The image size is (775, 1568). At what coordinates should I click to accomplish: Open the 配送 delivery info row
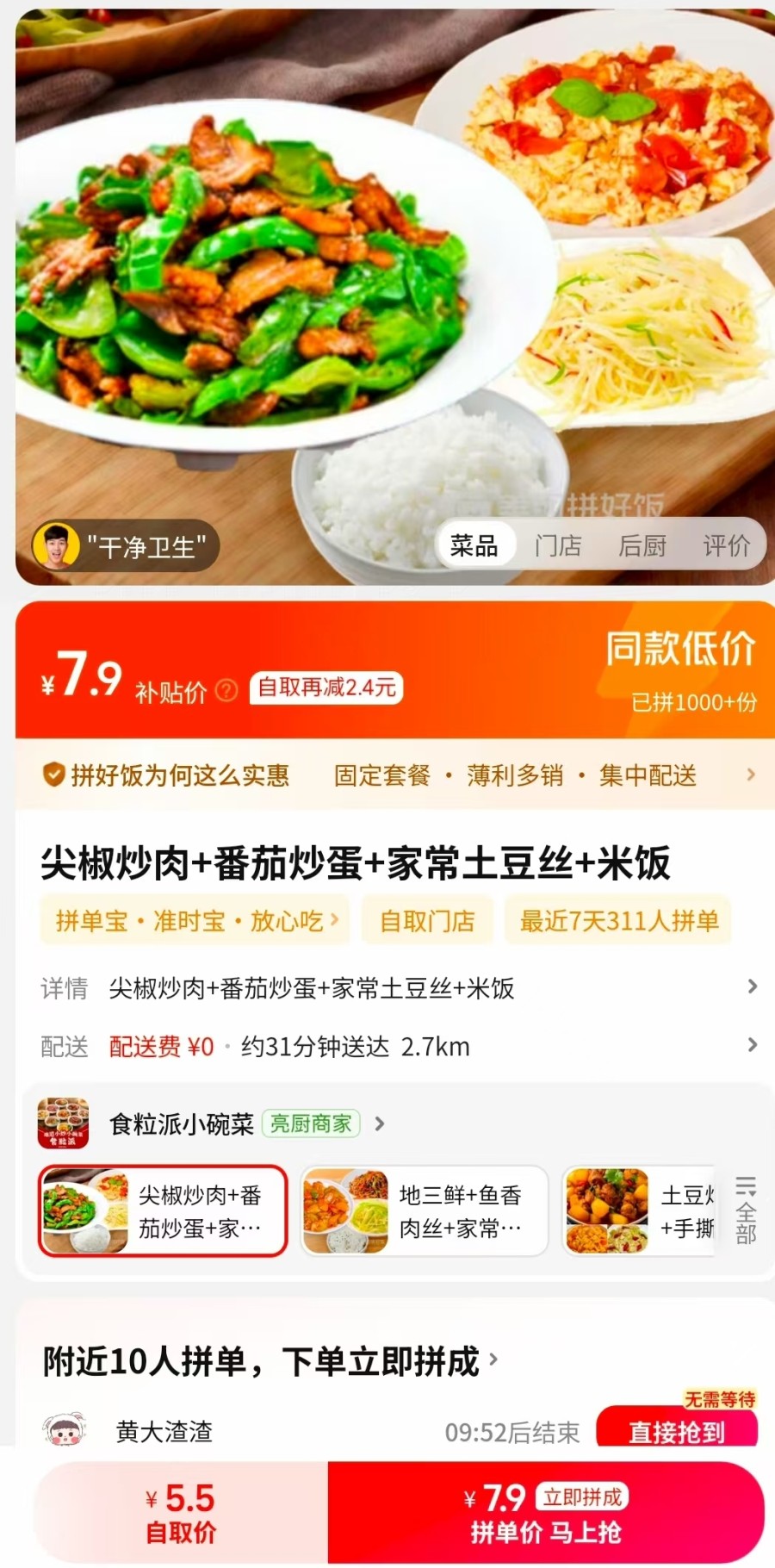396,1046
